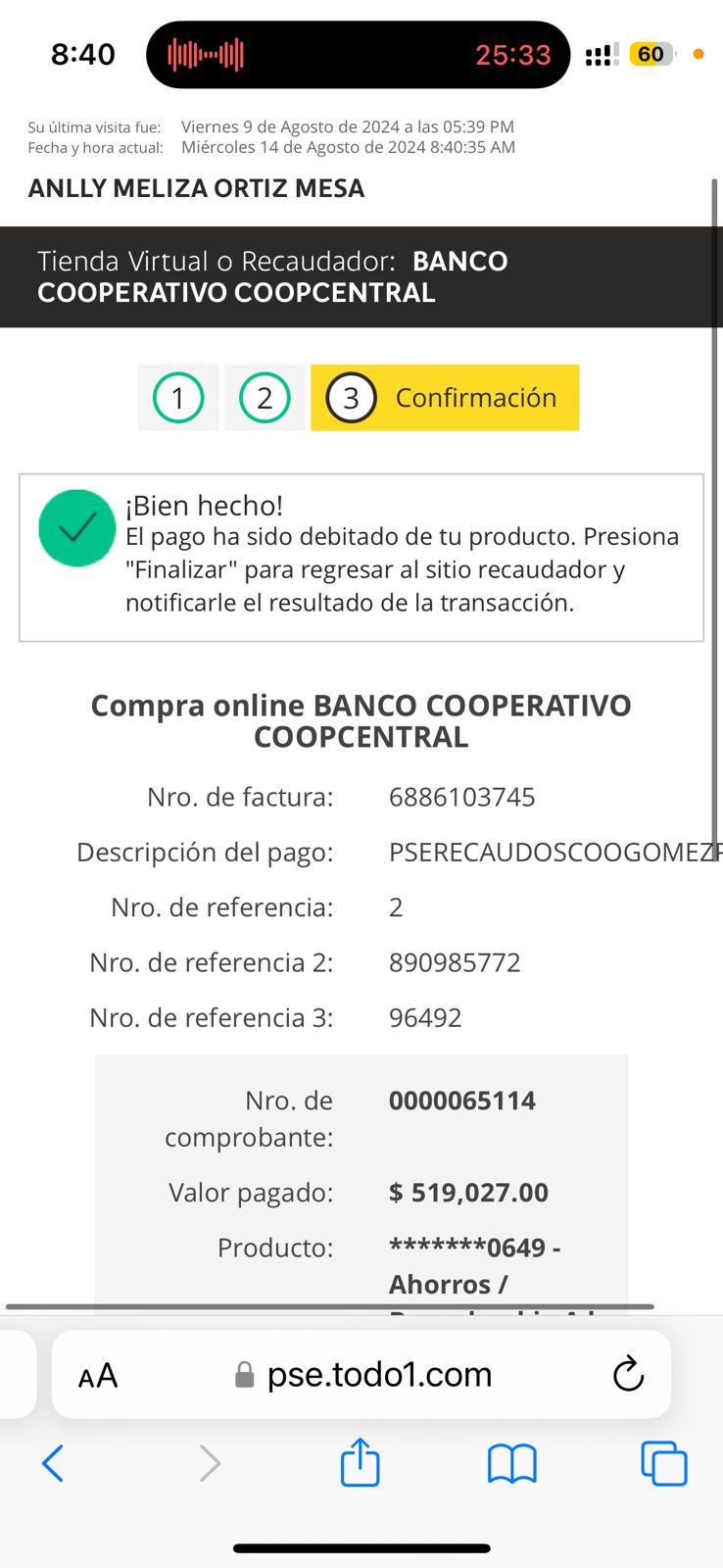The height and width of the screenshot is (1568, 723).
Task: Open the recording indicator in Dynamic Island
Action: click(358, 55)
